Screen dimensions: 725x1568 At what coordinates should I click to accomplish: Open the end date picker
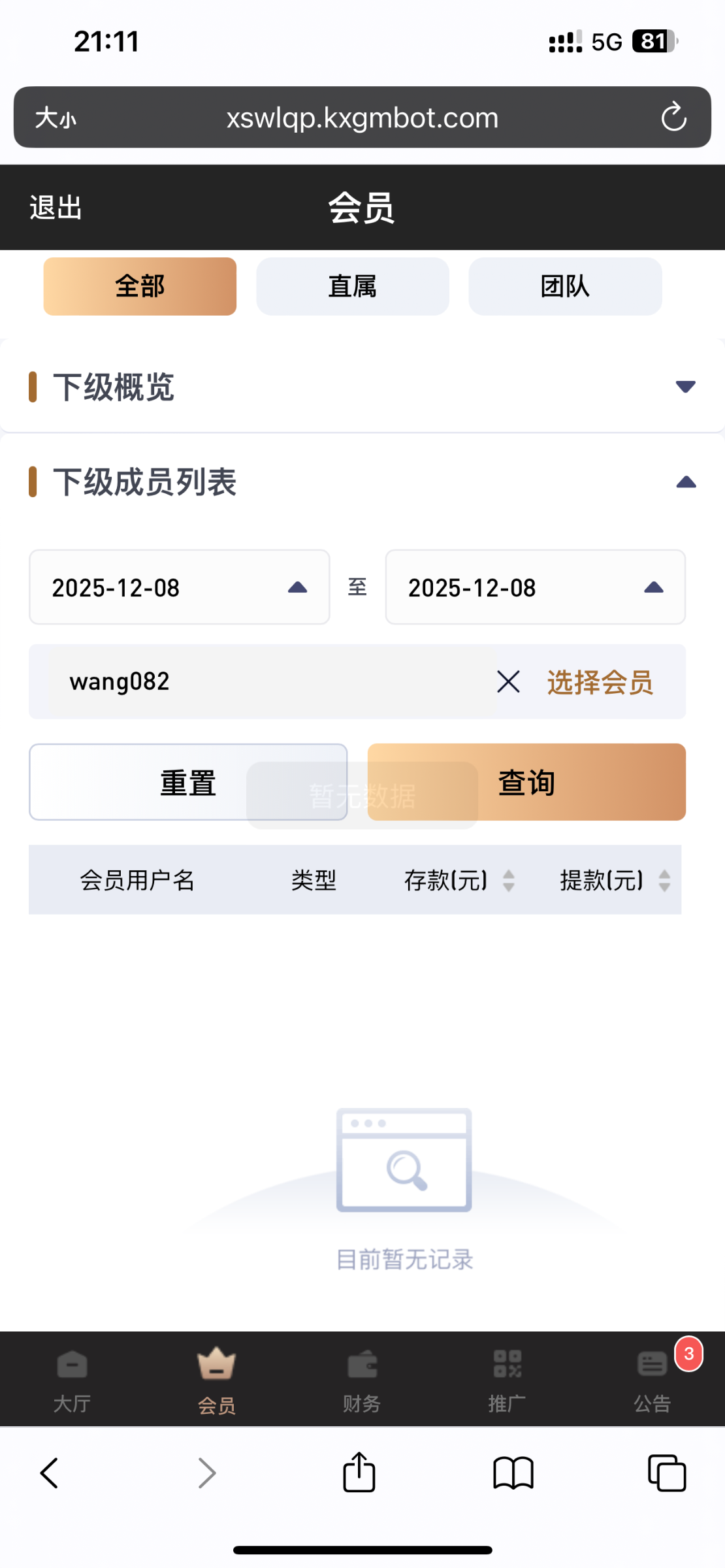535,587
